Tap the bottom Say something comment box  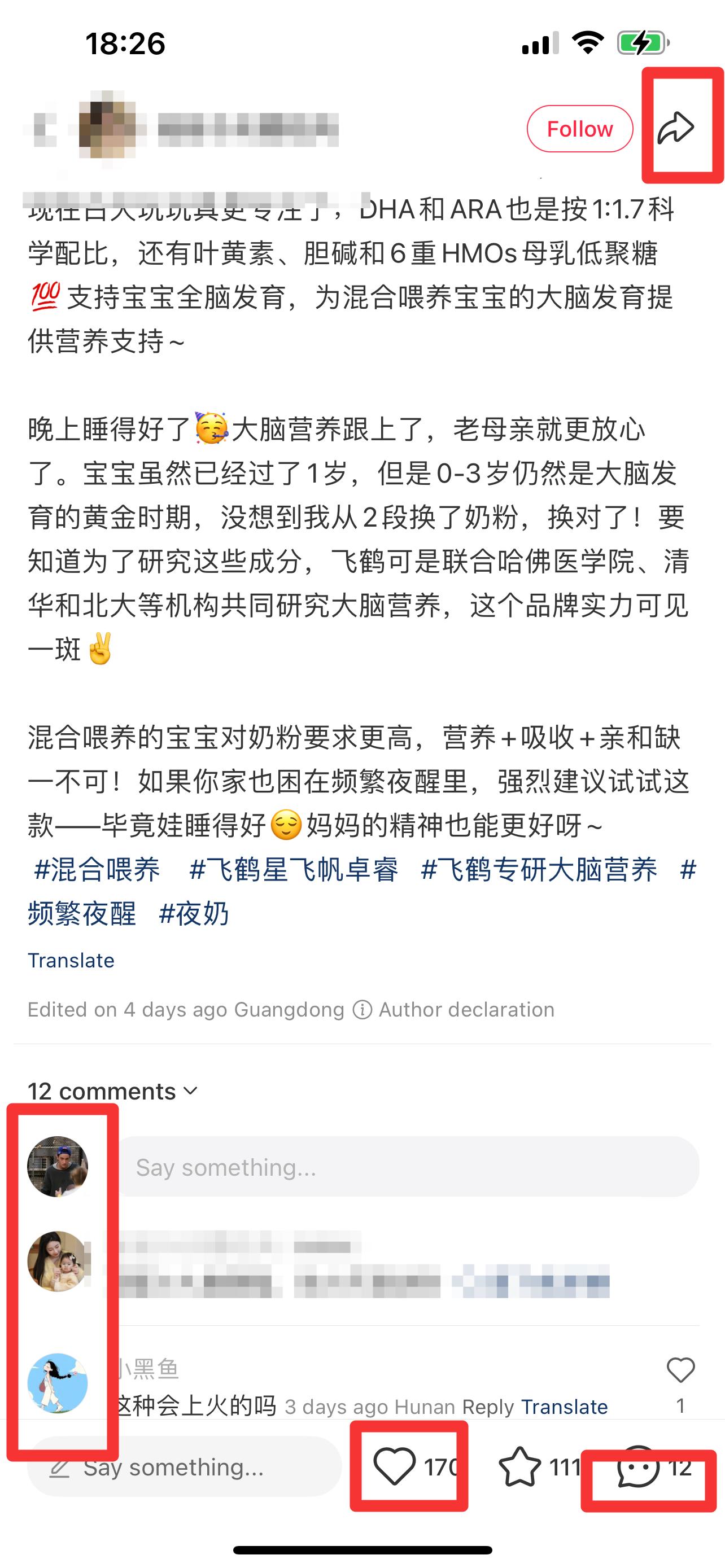click(185, 1466)
